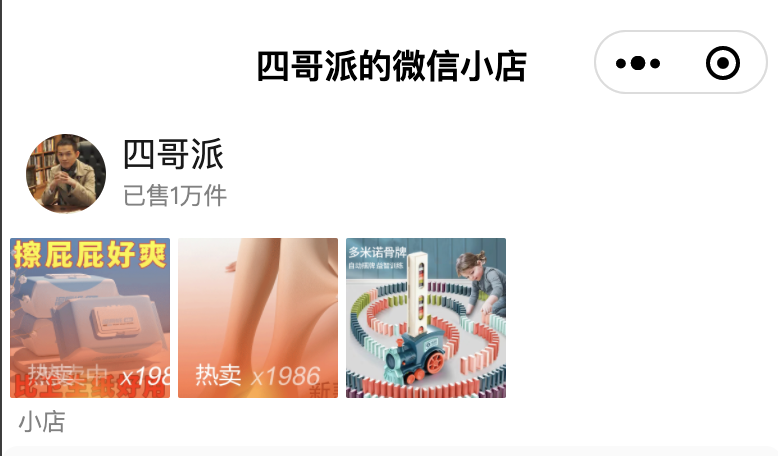Close the mini program with the circle button

coord(722,63)
